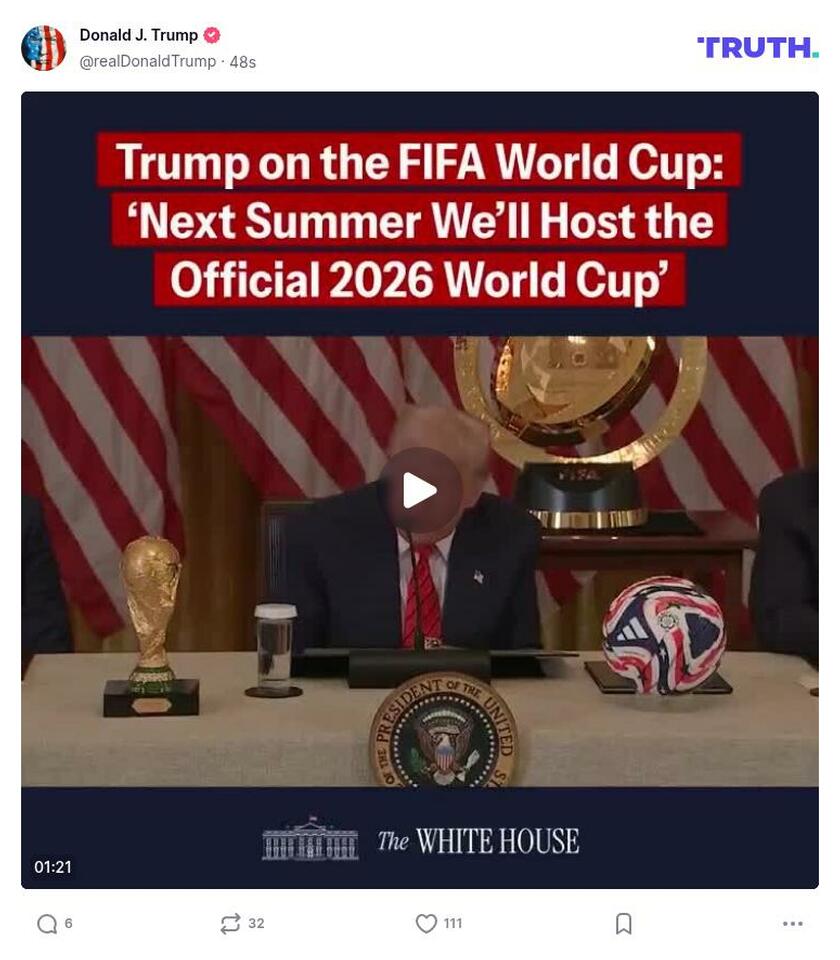This screenshot has height=960, width=840.
Task: View the 6 replies count
Action: pos(68,924)
